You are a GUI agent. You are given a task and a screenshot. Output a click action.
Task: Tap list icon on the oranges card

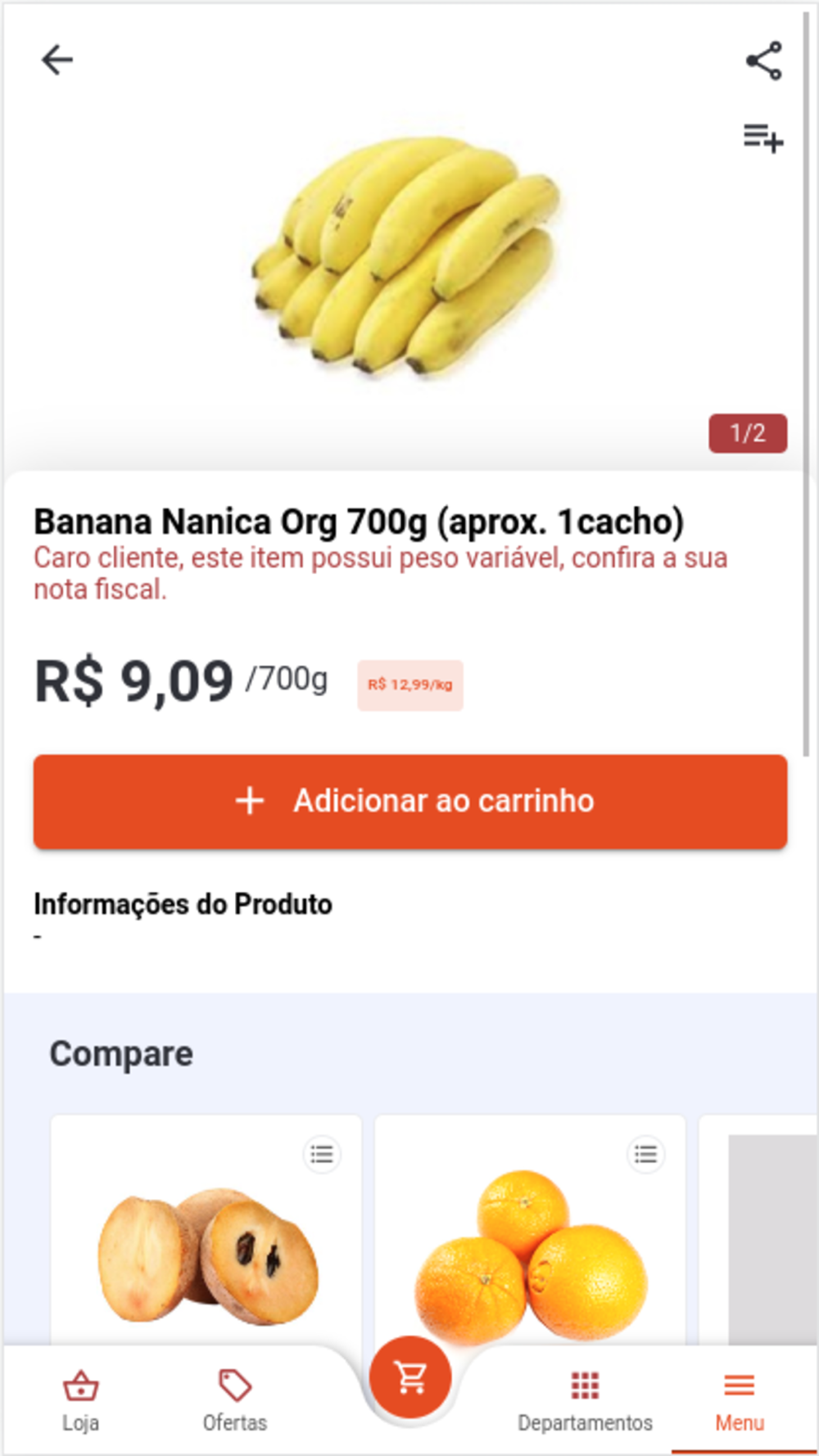coord(645,1155)
